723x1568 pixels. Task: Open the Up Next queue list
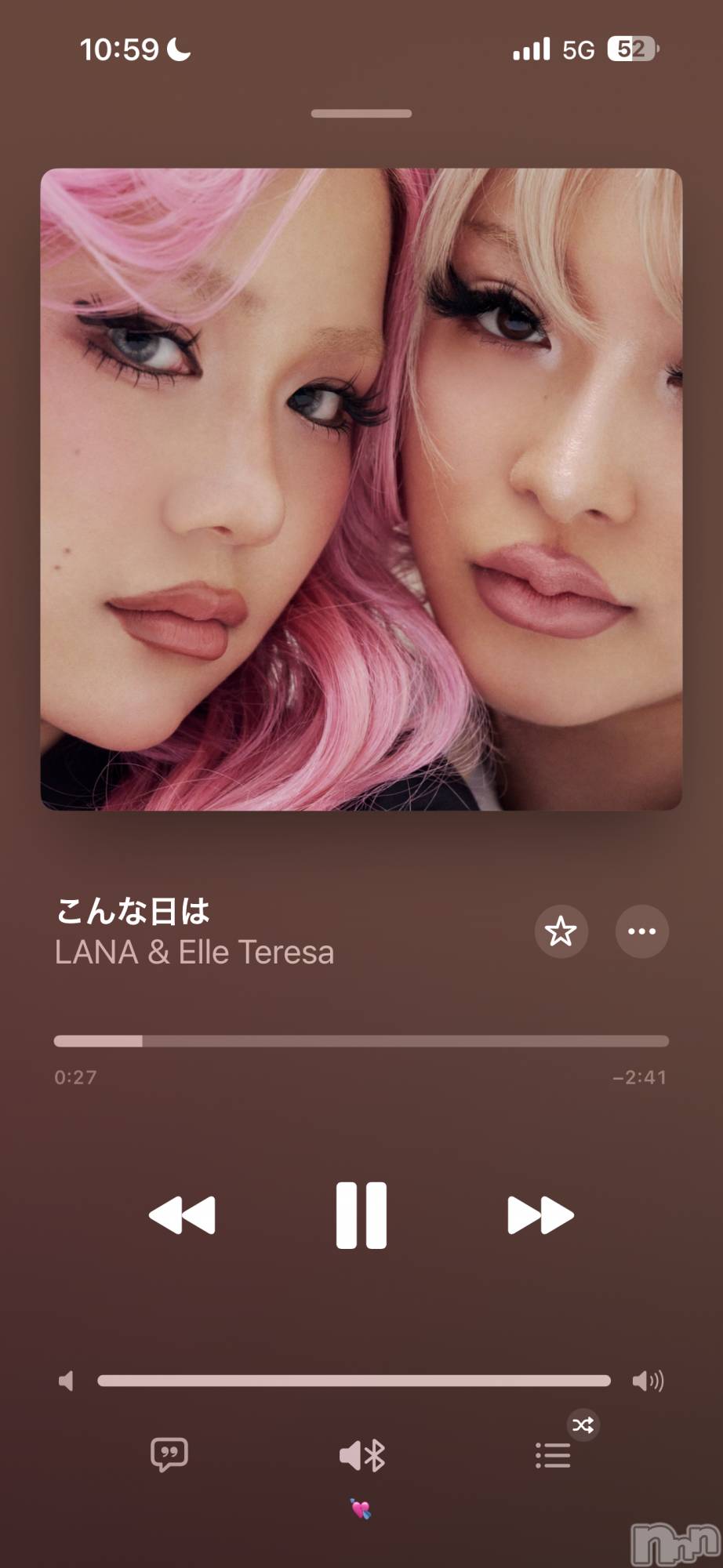pyautogui.click(x=553, y=1455)
